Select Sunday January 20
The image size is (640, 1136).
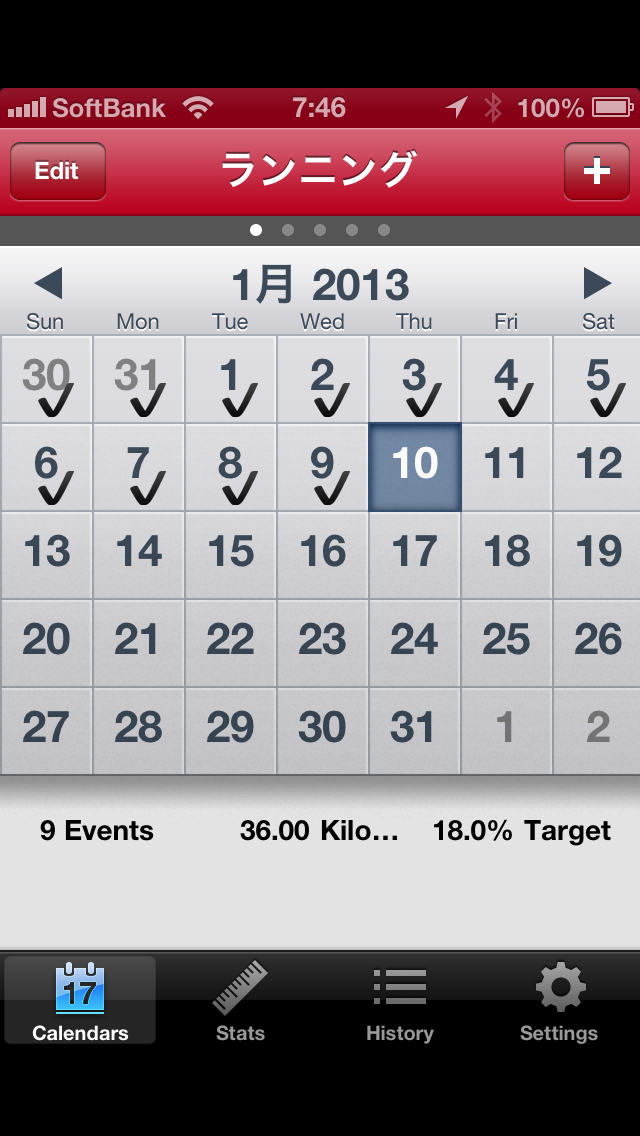click(46, 643)
